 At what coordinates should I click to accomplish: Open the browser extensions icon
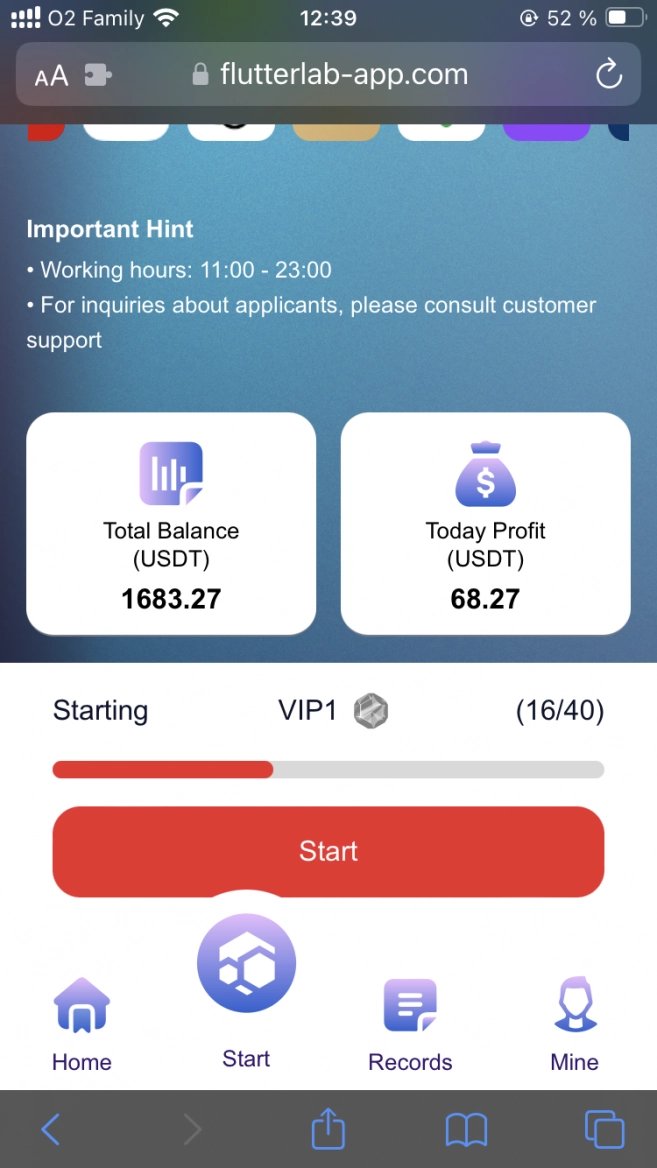click(98, 76)
